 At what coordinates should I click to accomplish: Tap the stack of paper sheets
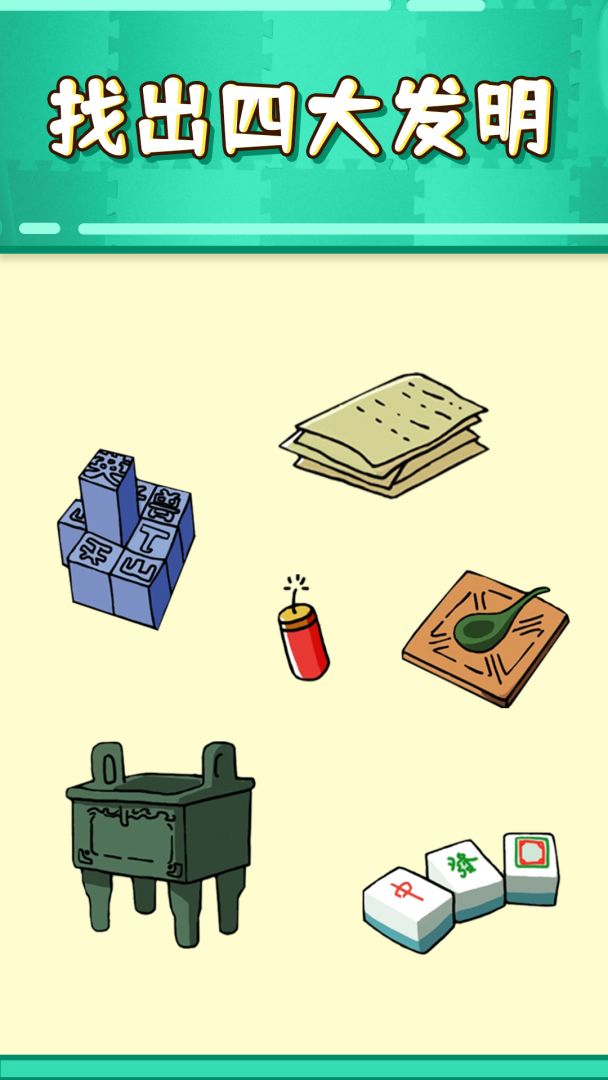[385, 436]
